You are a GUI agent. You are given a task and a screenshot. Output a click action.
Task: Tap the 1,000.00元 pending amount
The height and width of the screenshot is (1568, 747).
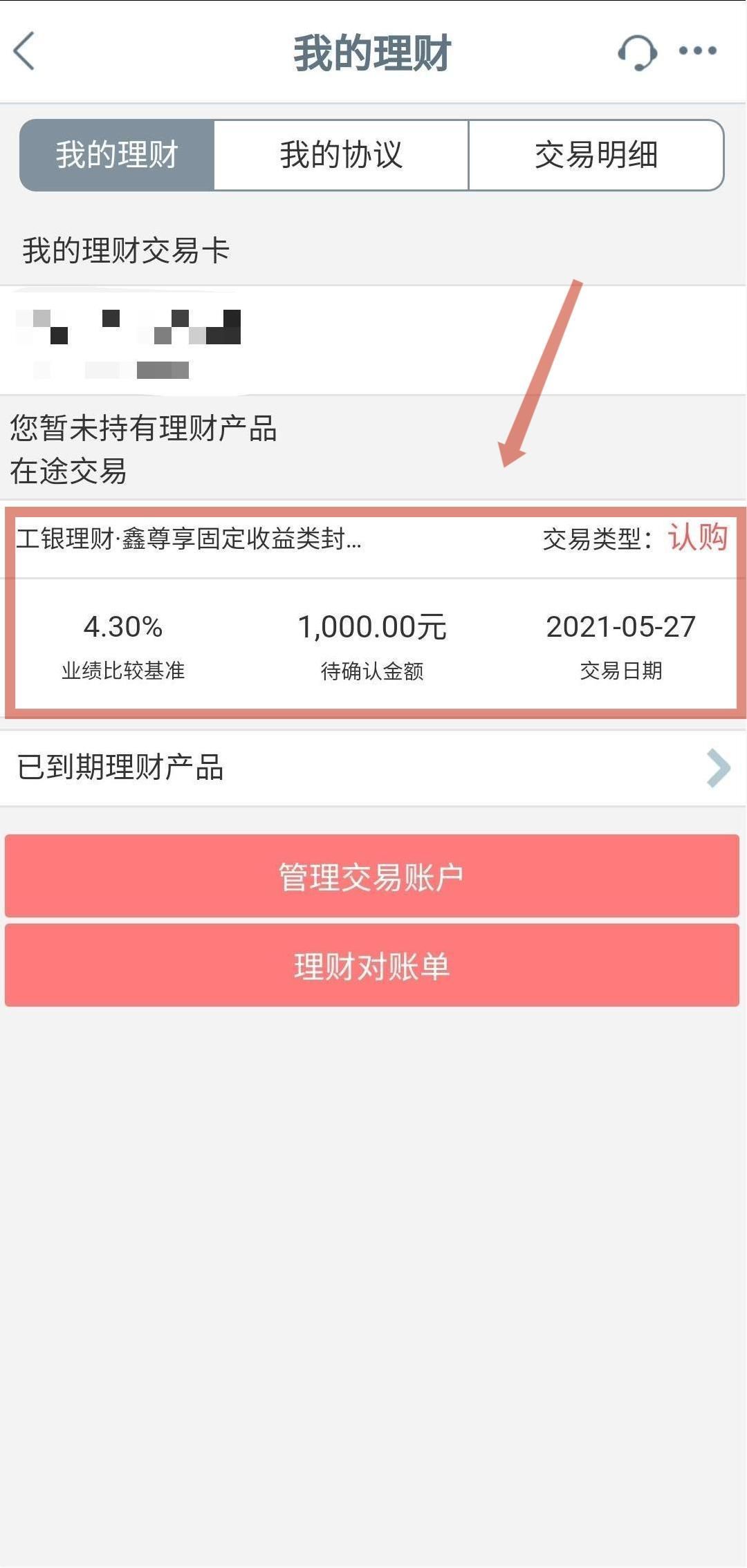[372, 628]
